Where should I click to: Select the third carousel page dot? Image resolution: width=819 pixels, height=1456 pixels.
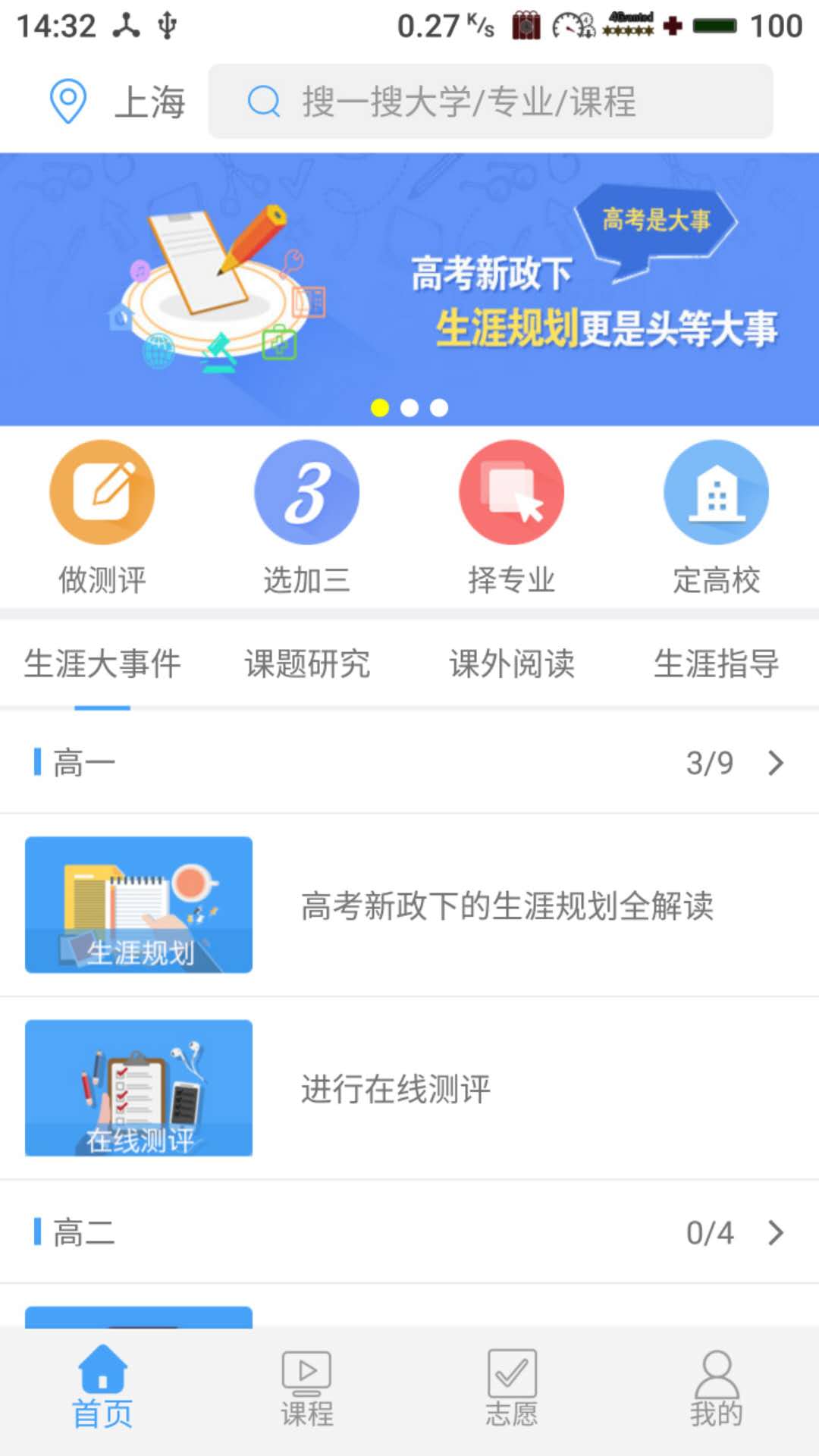[x=438, y=408]
